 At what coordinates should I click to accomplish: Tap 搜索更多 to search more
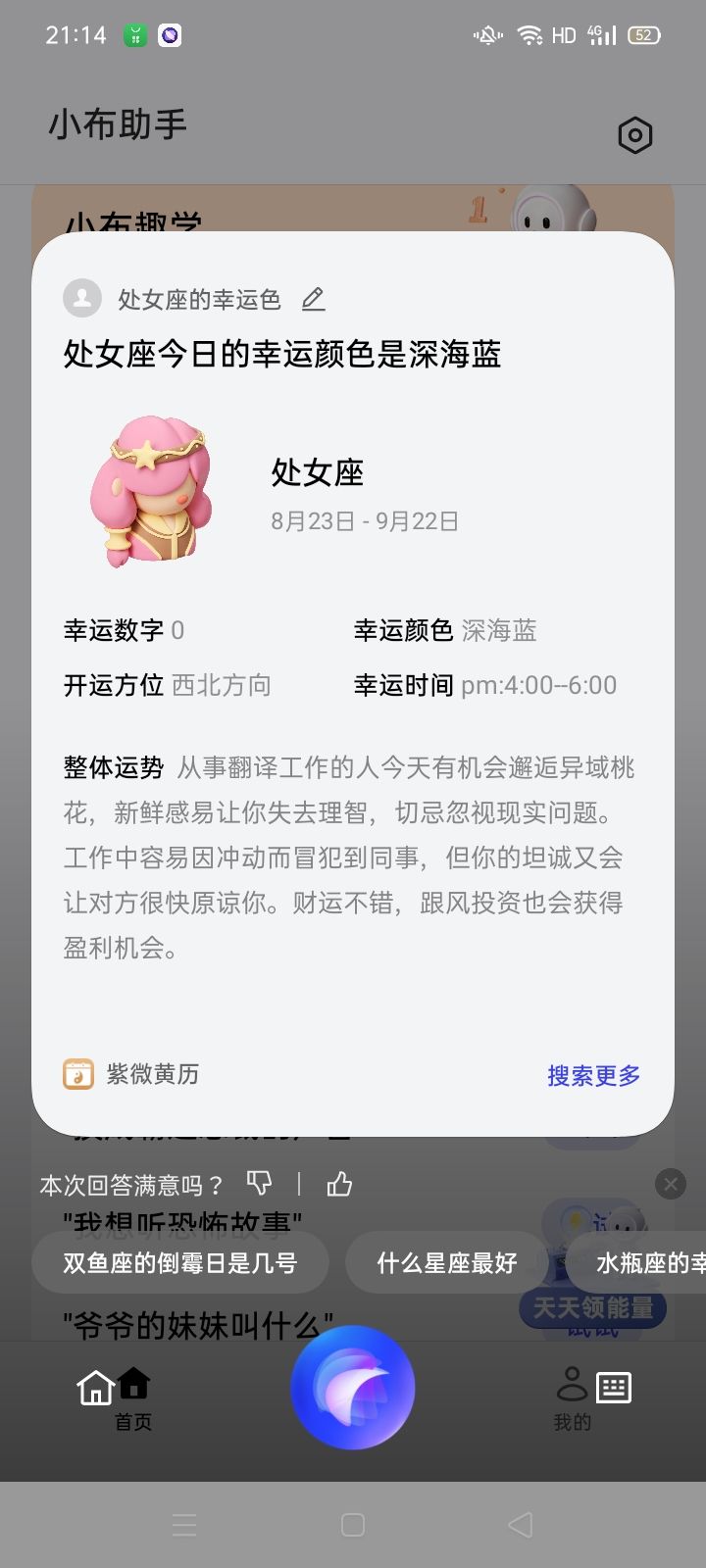click(x=593, y=1075)
